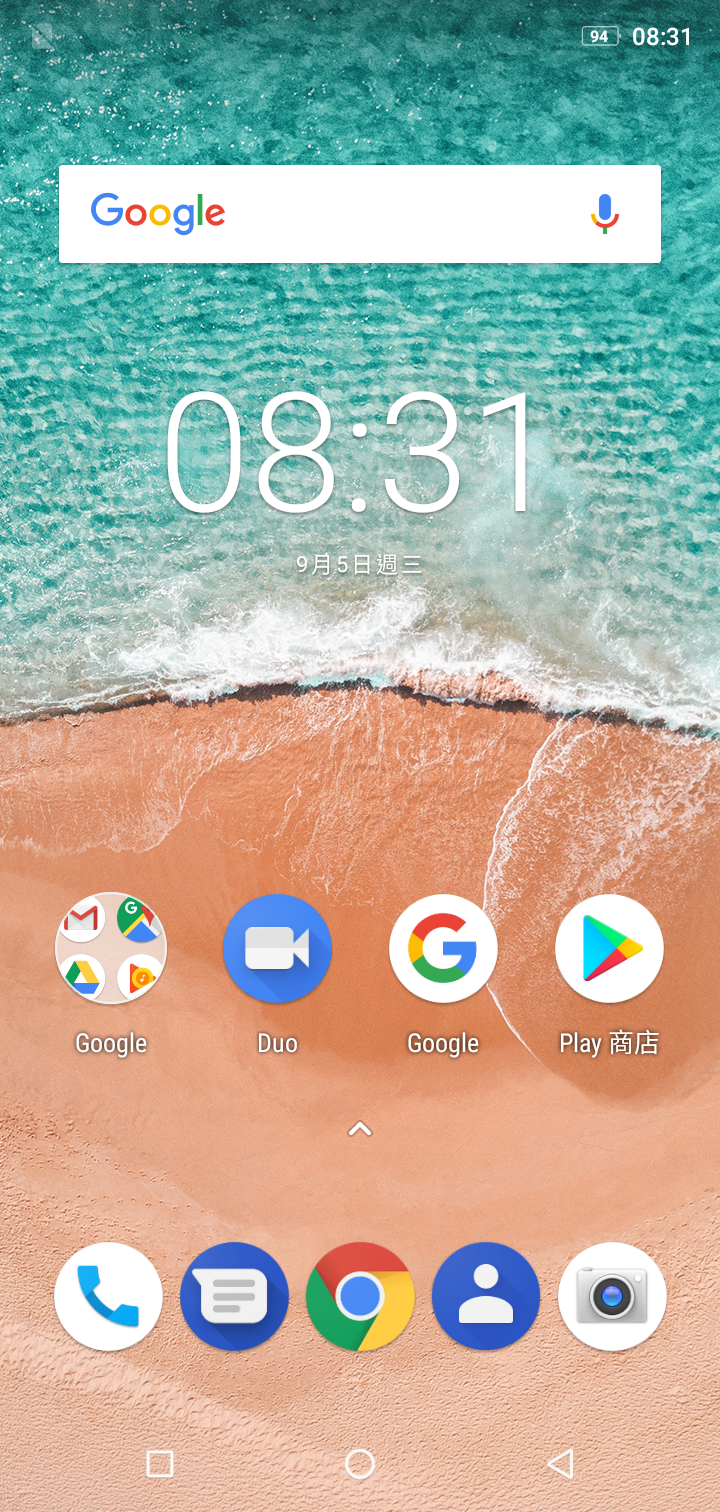The width and height of the screenshot is (720, 1512).
Task: Open the Google app
Action: pyautogui.click(x=443, y=948)
